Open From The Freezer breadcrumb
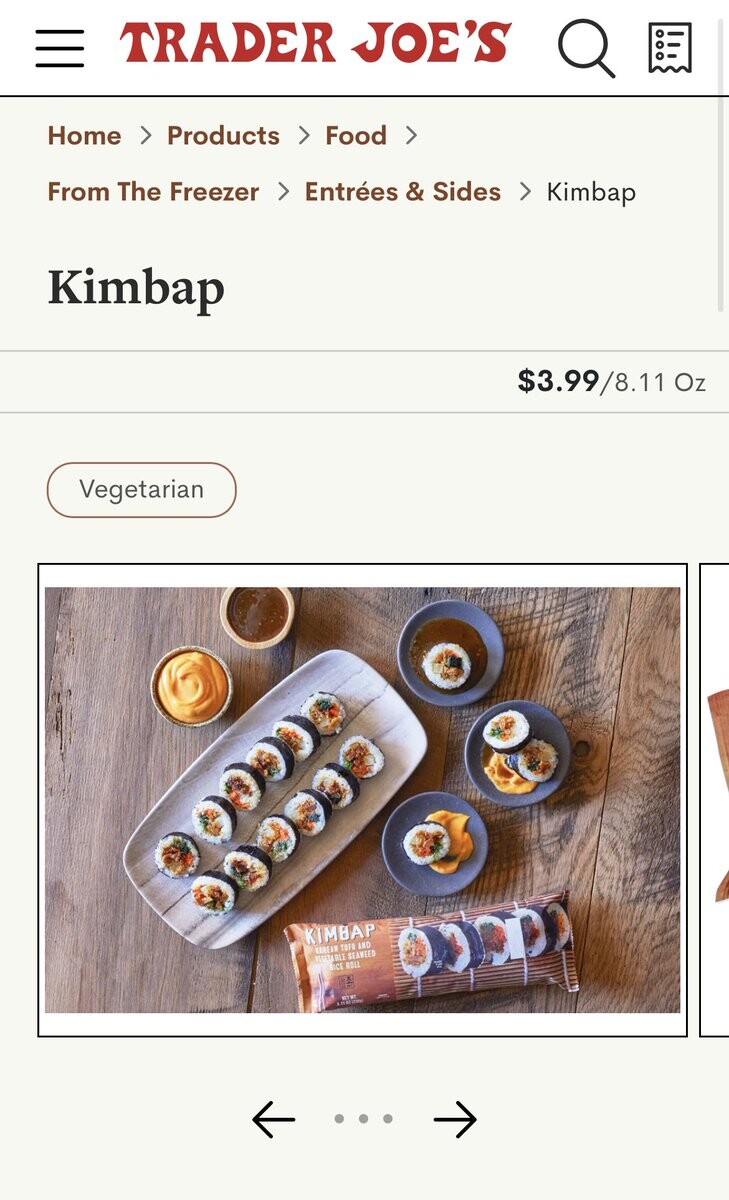 pyautogui.click(x=153, y=191)
